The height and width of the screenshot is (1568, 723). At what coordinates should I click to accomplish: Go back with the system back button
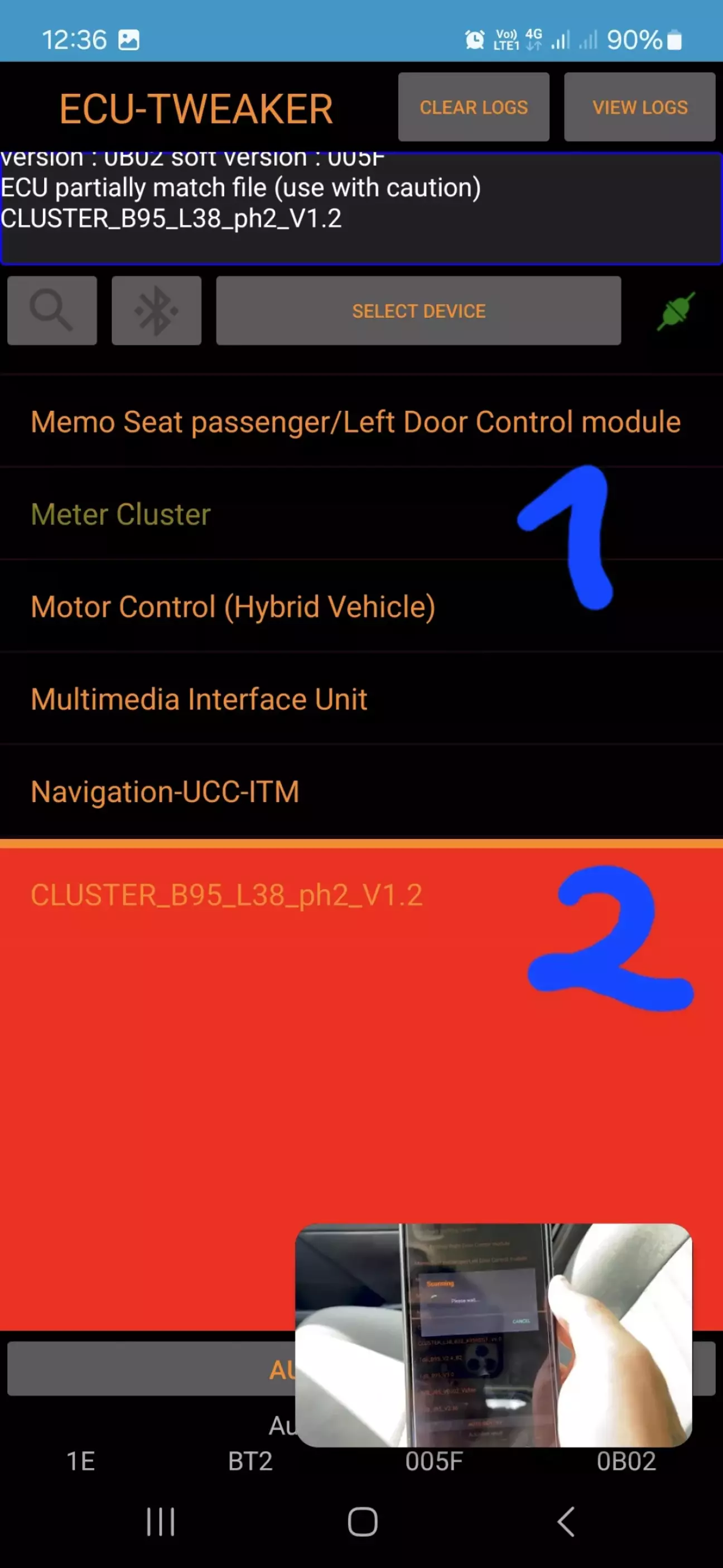[x=566, y=1522]
